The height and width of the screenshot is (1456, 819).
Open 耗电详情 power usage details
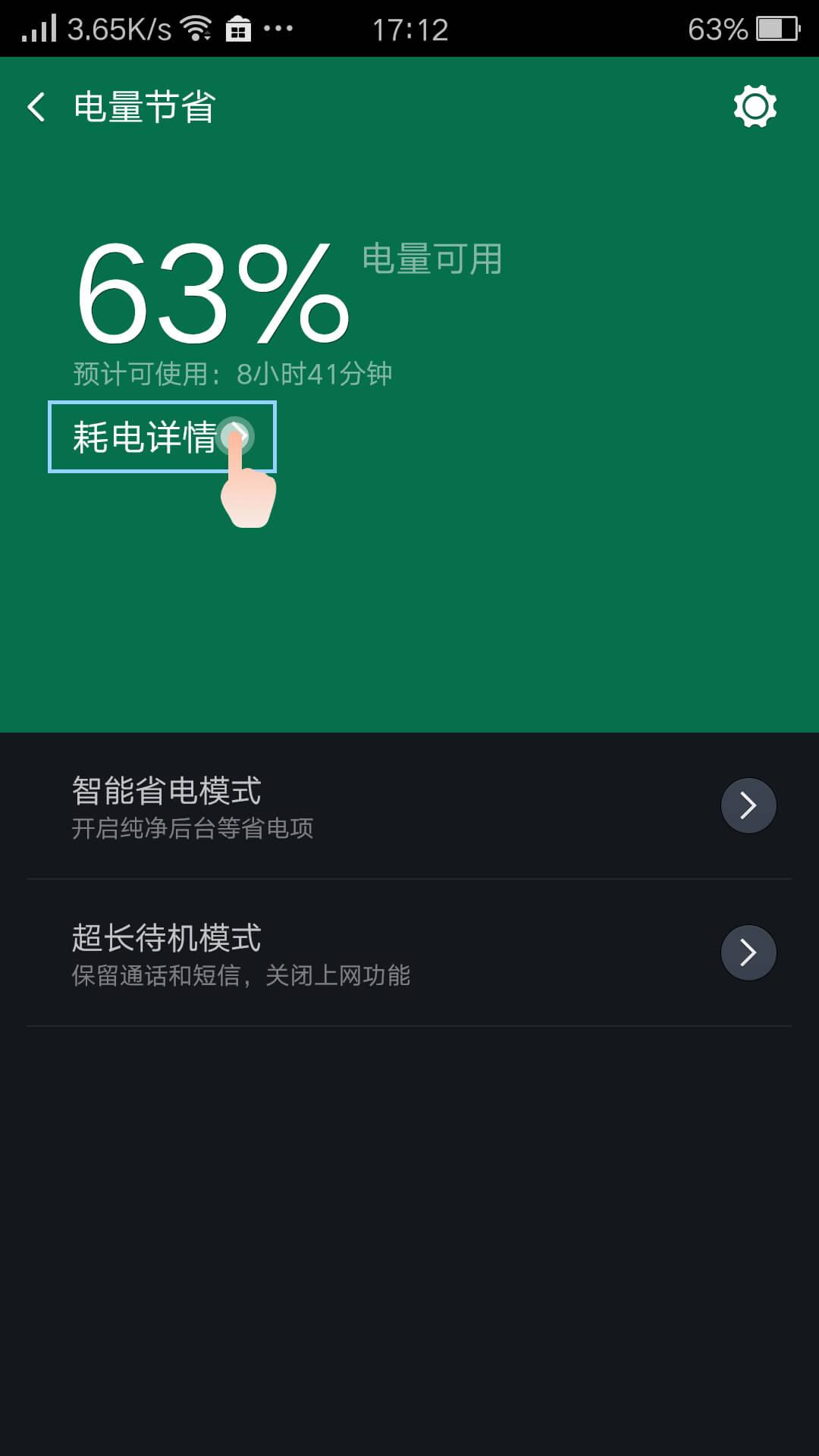point(162,438)
